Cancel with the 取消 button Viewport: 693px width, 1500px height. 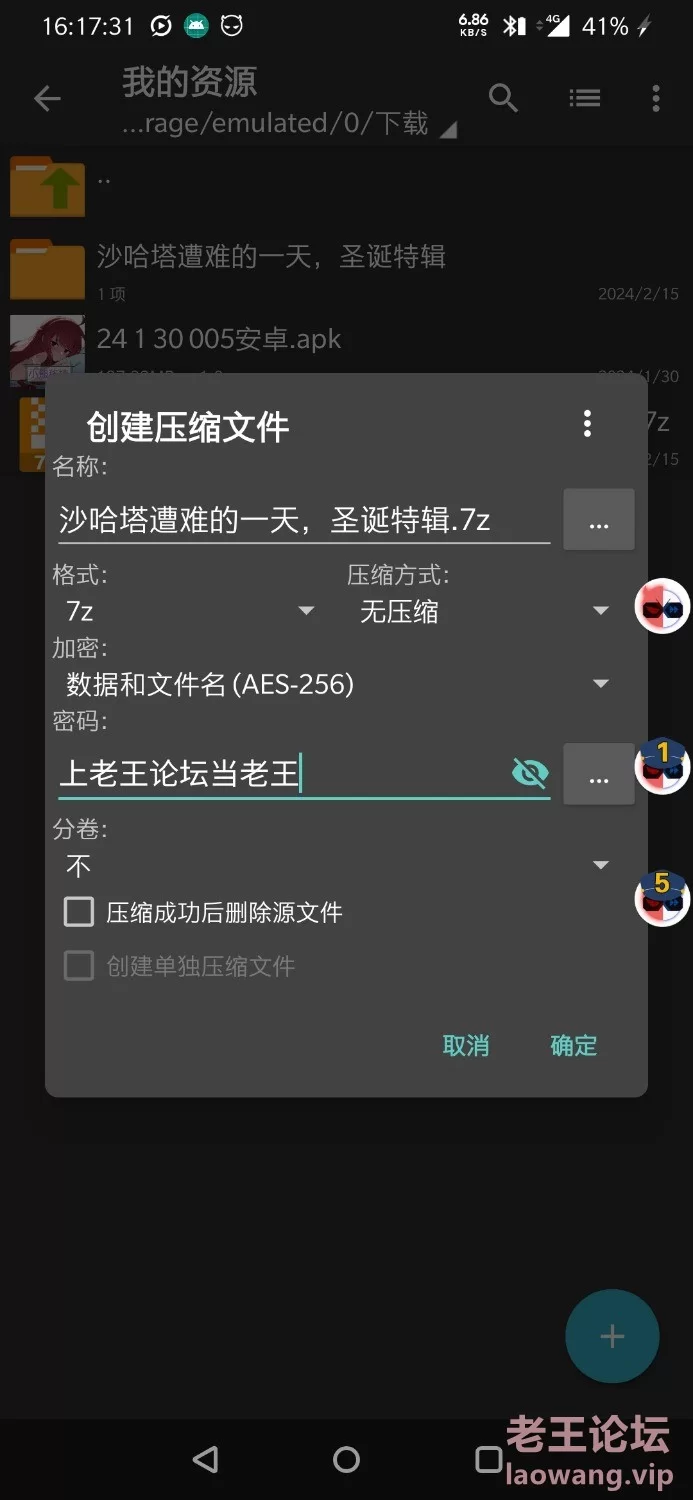(x=466, y=1046)
